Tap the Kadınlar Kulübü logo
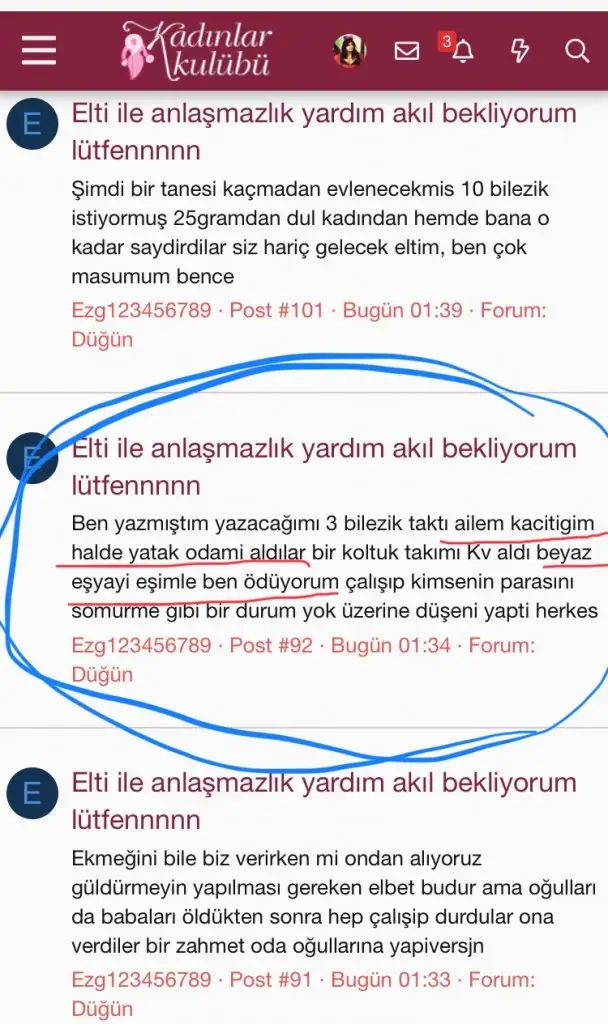 (196, 50)
